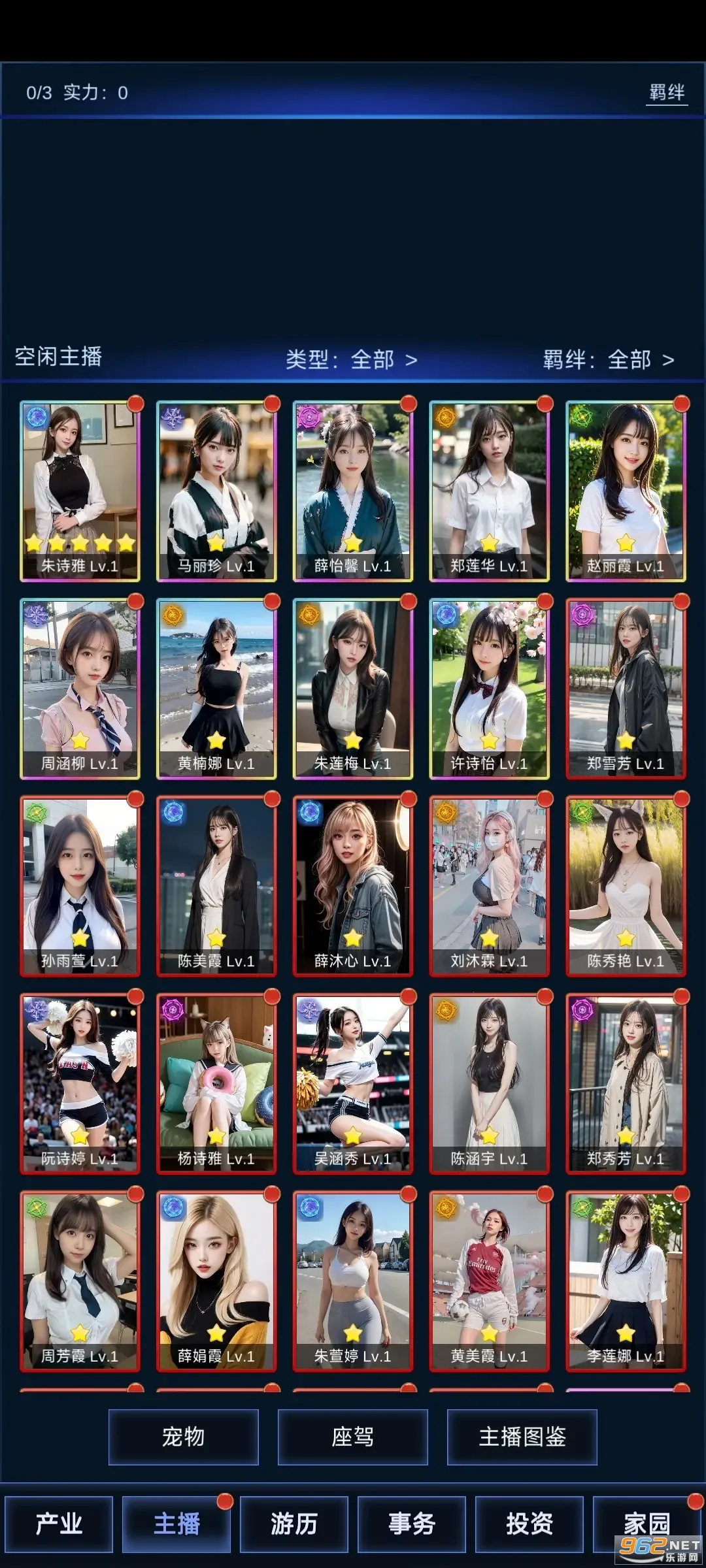Pick the 李莲娜 Lv.1 card
This screenshot has height=1568, width=706.
point(626,1281)
